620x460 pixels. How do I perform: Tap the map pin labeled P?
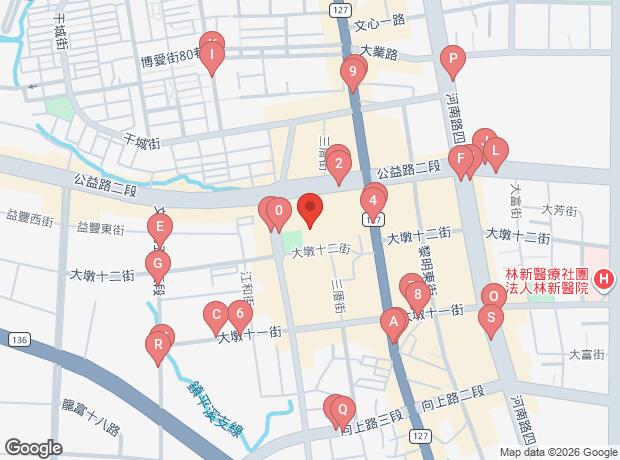pyautogui.click(x=454, y=62)
